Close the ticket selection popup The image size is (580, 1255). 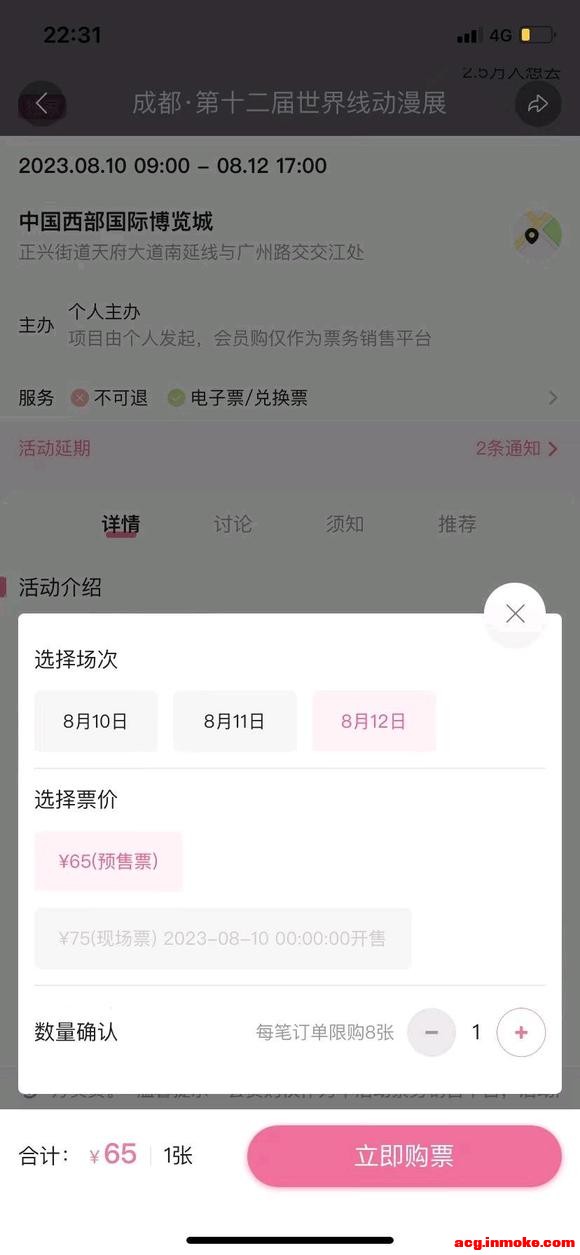tap(515, 614)
